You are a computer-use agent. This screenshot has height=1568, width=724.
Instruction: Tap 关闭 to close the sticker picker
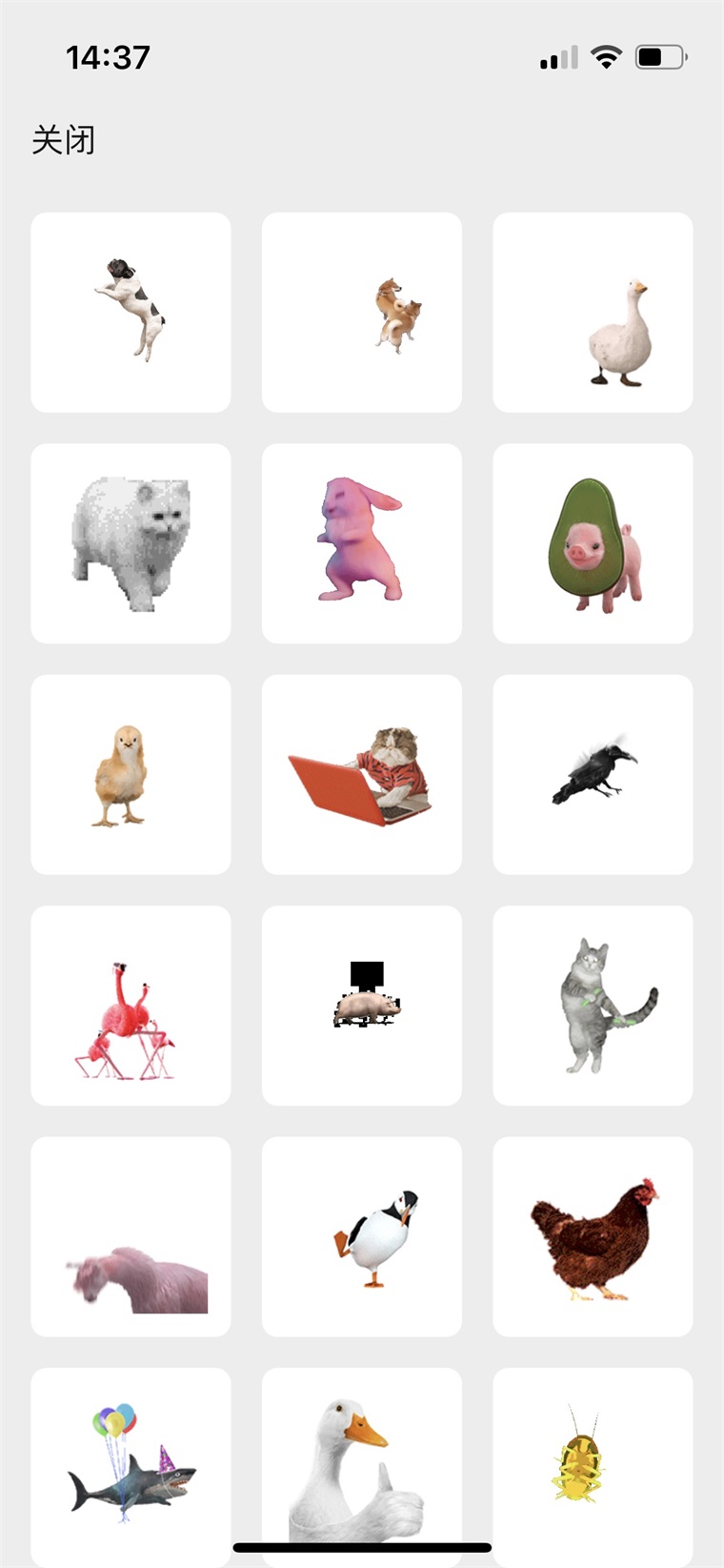pos(63,140)
